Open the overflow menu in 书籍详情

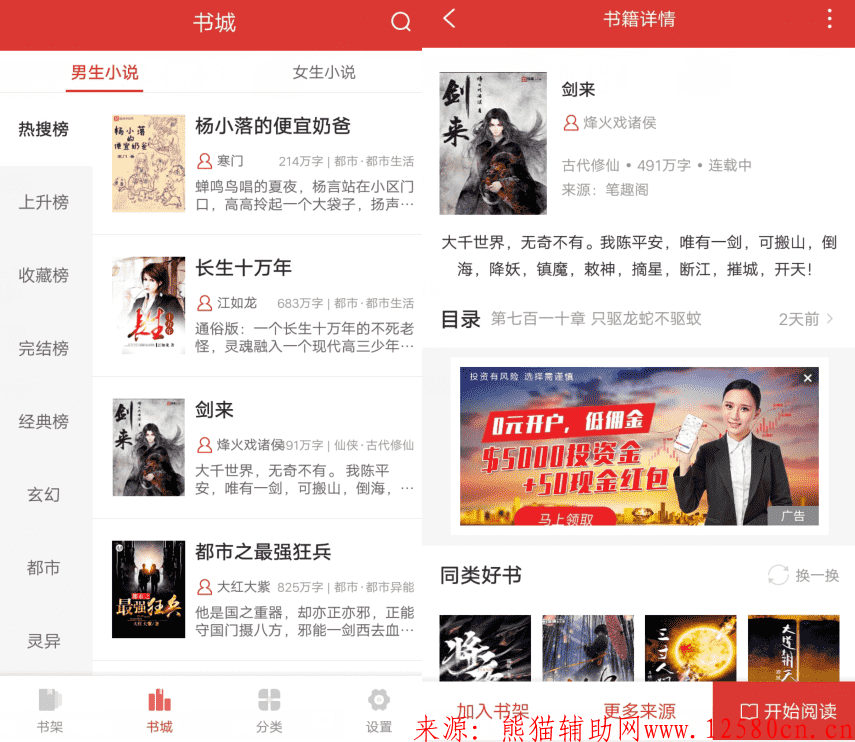pos(829,18)
